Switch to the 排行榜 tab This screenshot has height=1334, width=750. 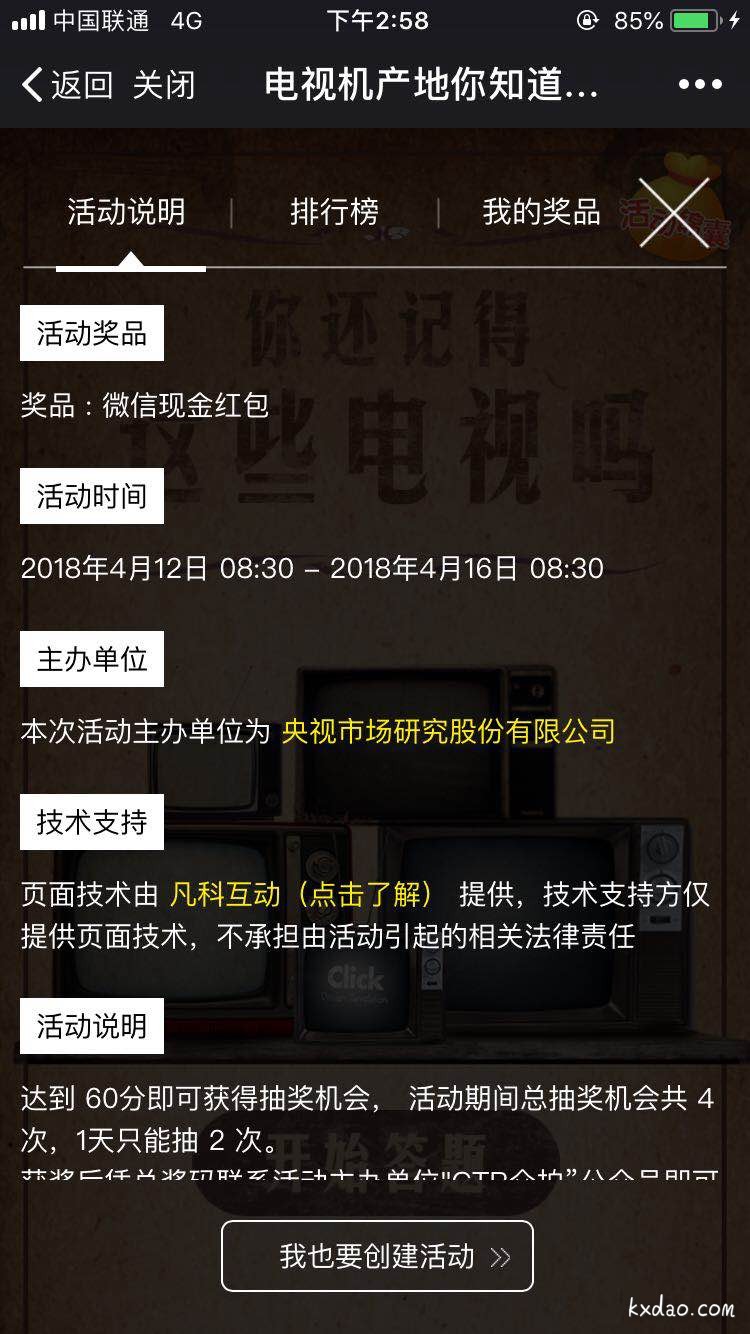pyautogui.click(x=334, y=212)
